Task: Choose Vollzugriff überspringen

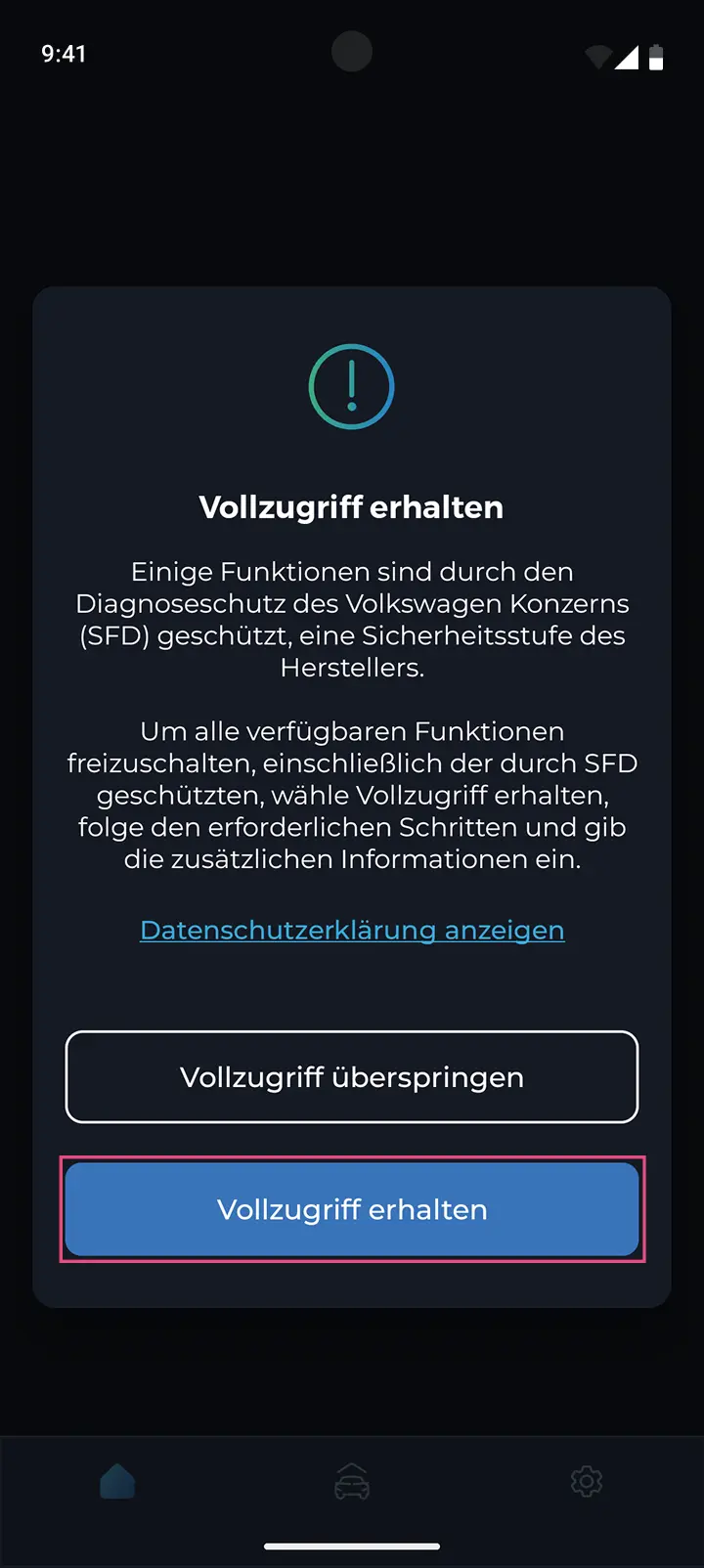Action: [x=352, y=1076]
